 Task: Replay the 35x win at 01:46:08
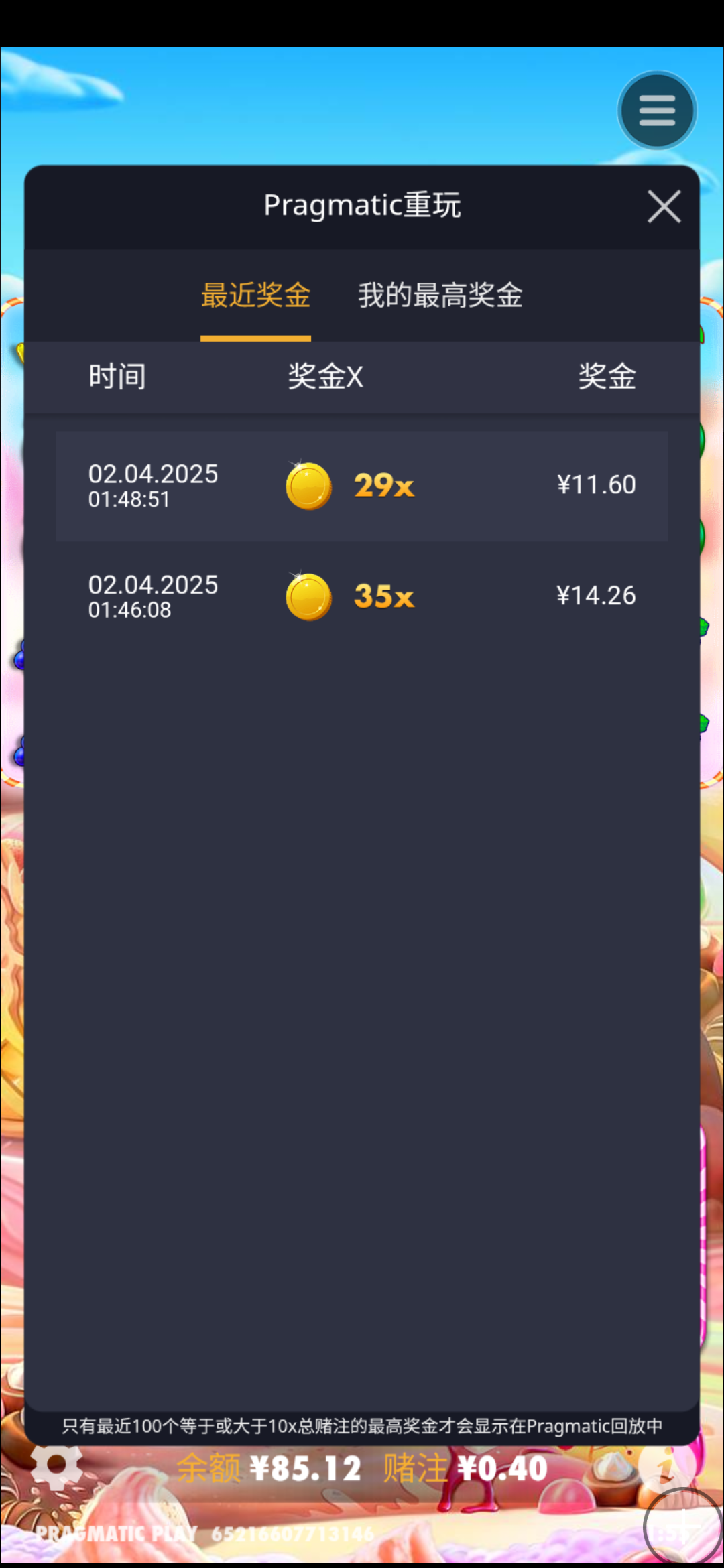[x=362, y=596]
